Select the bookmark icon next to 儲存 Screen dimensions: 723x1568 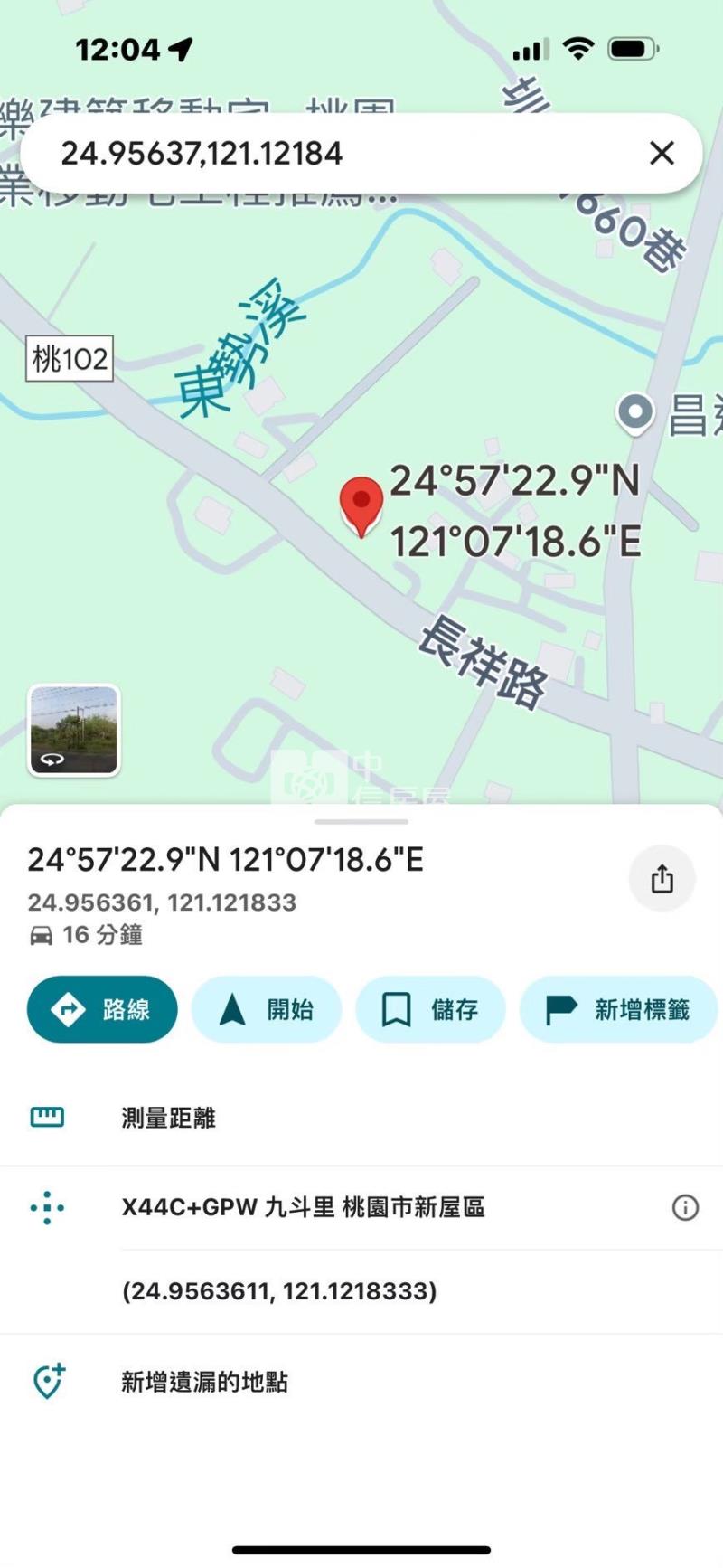pyautogui.click(x=395, y=1009)
